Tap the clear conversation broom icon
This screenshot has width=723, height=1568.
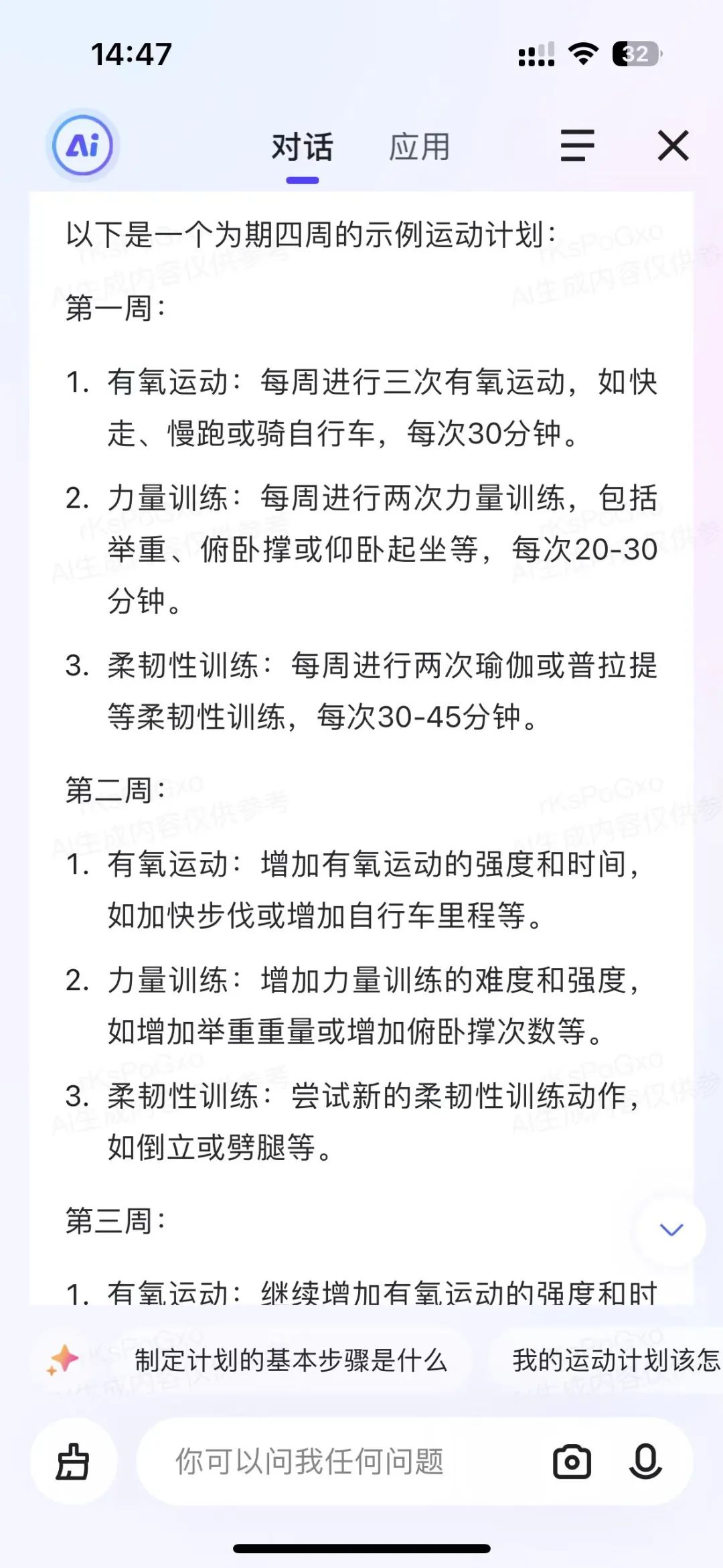[x=73, y=1462]
